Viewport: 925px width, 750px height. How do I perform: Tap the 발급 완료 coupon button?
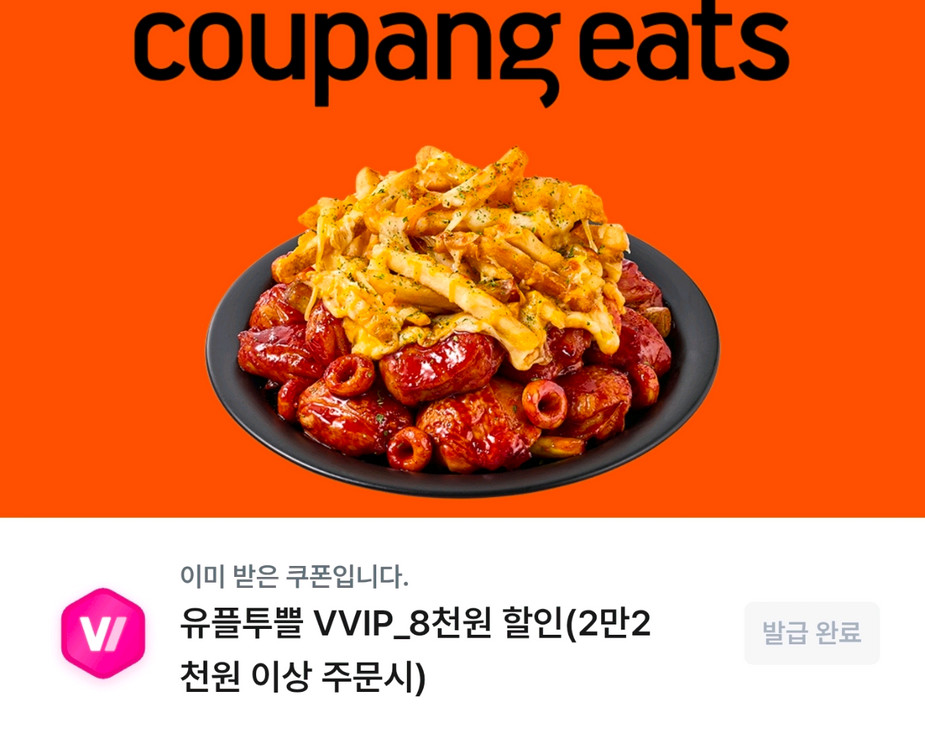[812, 633]
